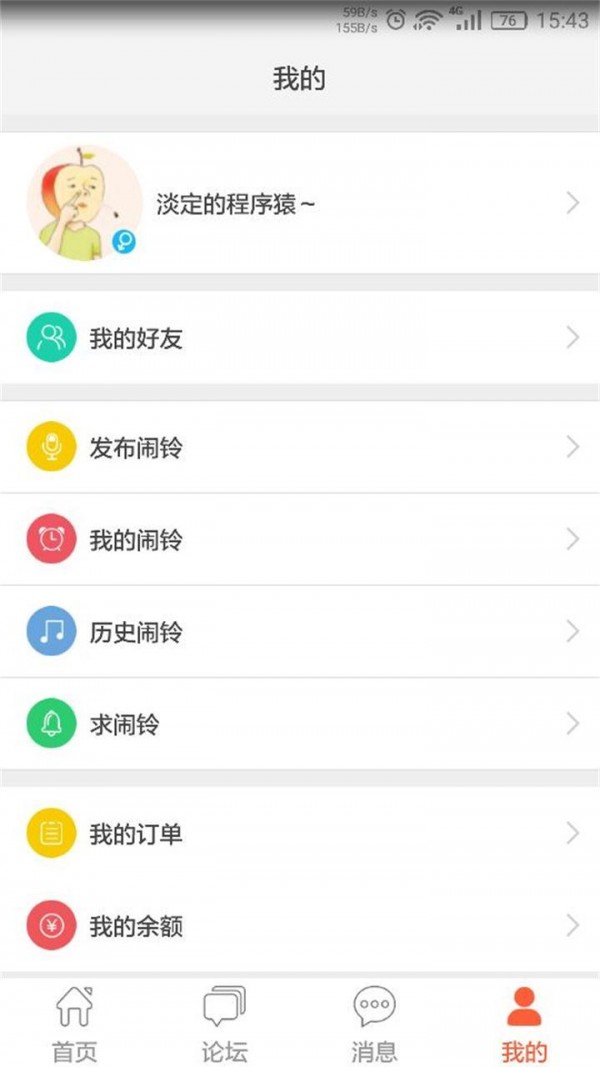Image resolution: width=600 pixels, height=1067 pixels.
Task: Open 求闹铃 request row
Action: pyautogui.click(x=300, y=724)
